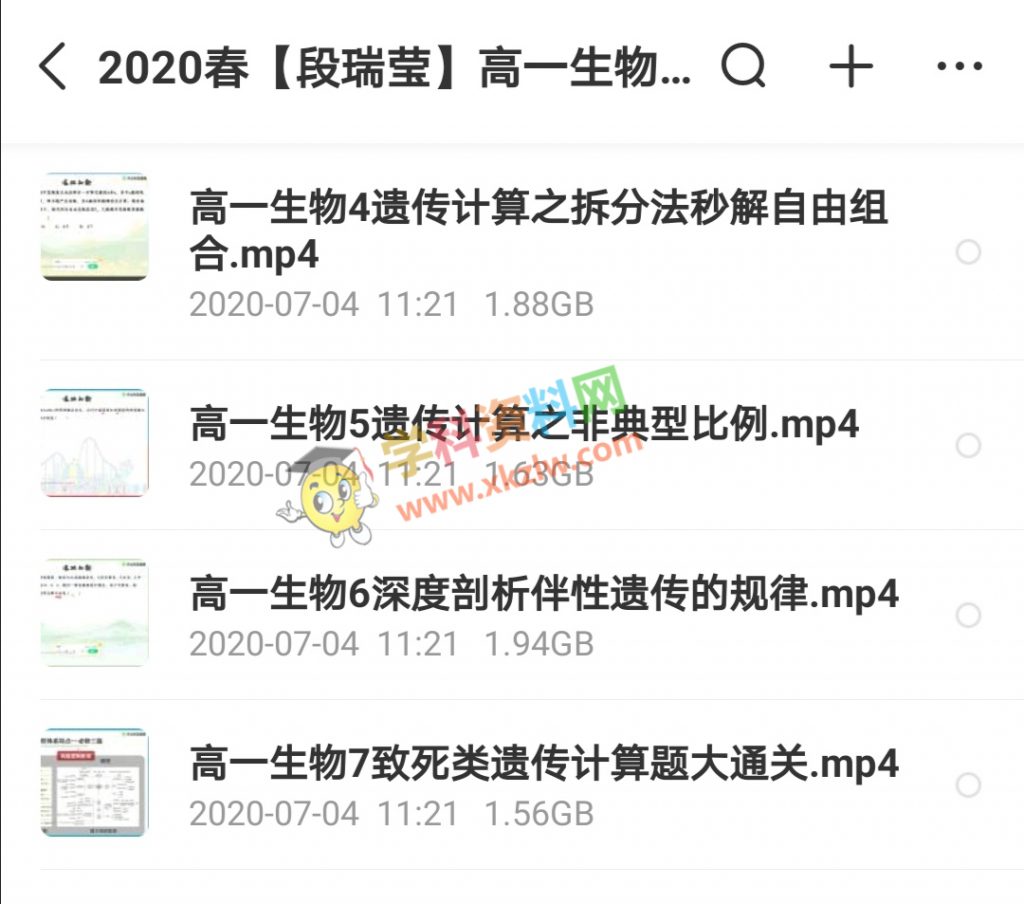
Task: Select the 高一生物7 file checkbox
Action: pyautogui.click(x=968, y=785)
